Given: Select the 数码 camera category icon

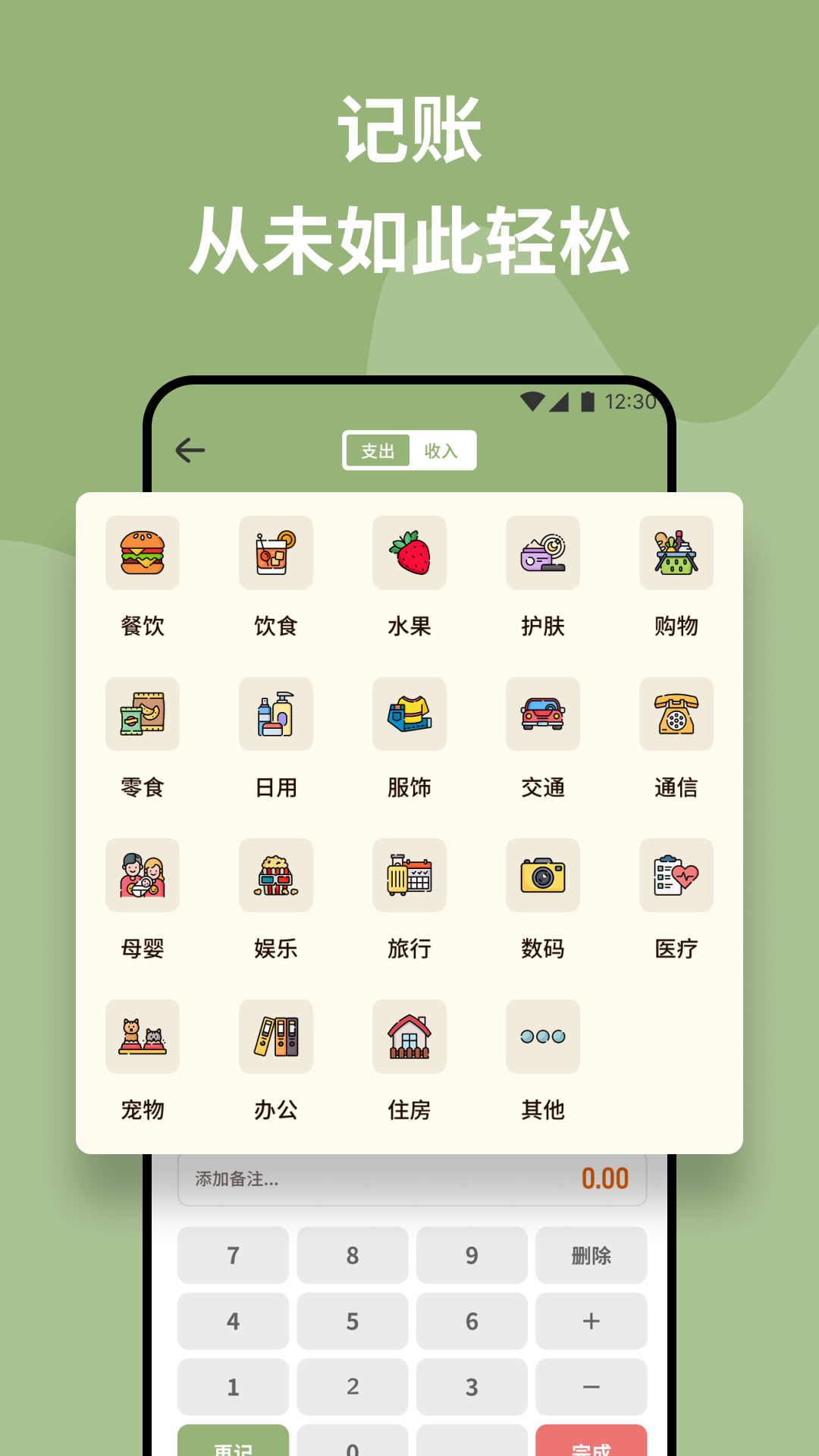Looking at the screenshot, I should 543,876.
